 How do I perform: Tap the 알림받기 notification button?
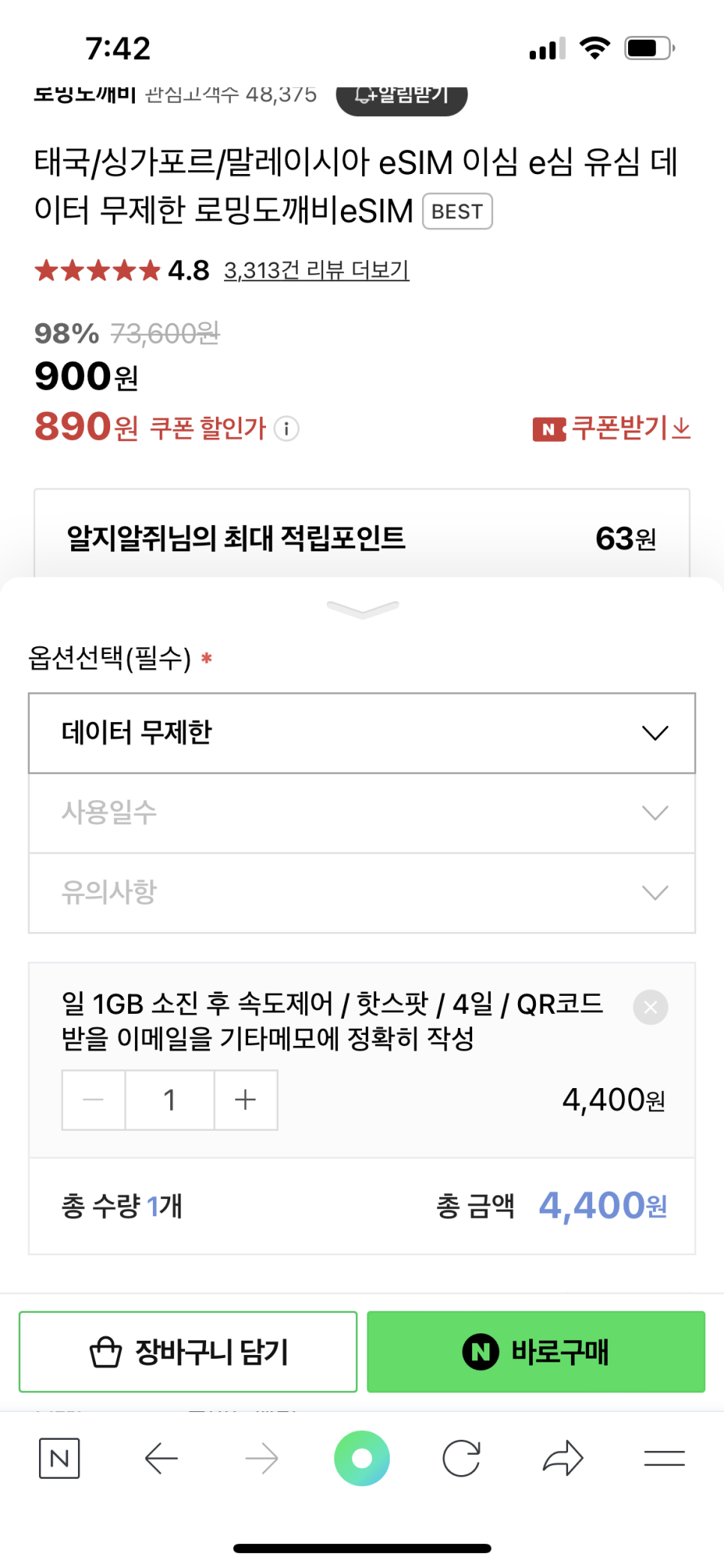click(x=402, y=96)
